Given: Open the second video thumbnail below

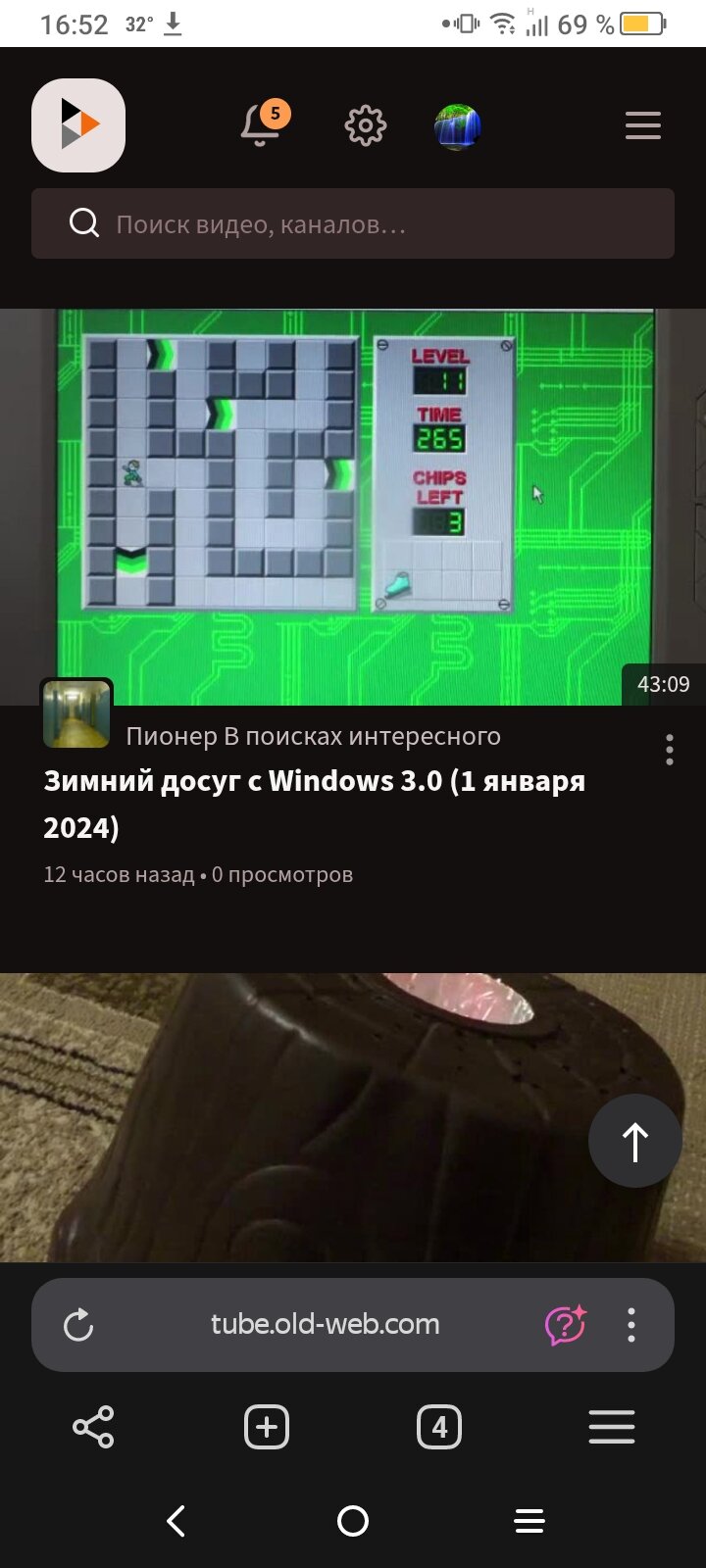Looking at the screenshot, I should [294, 1117].
